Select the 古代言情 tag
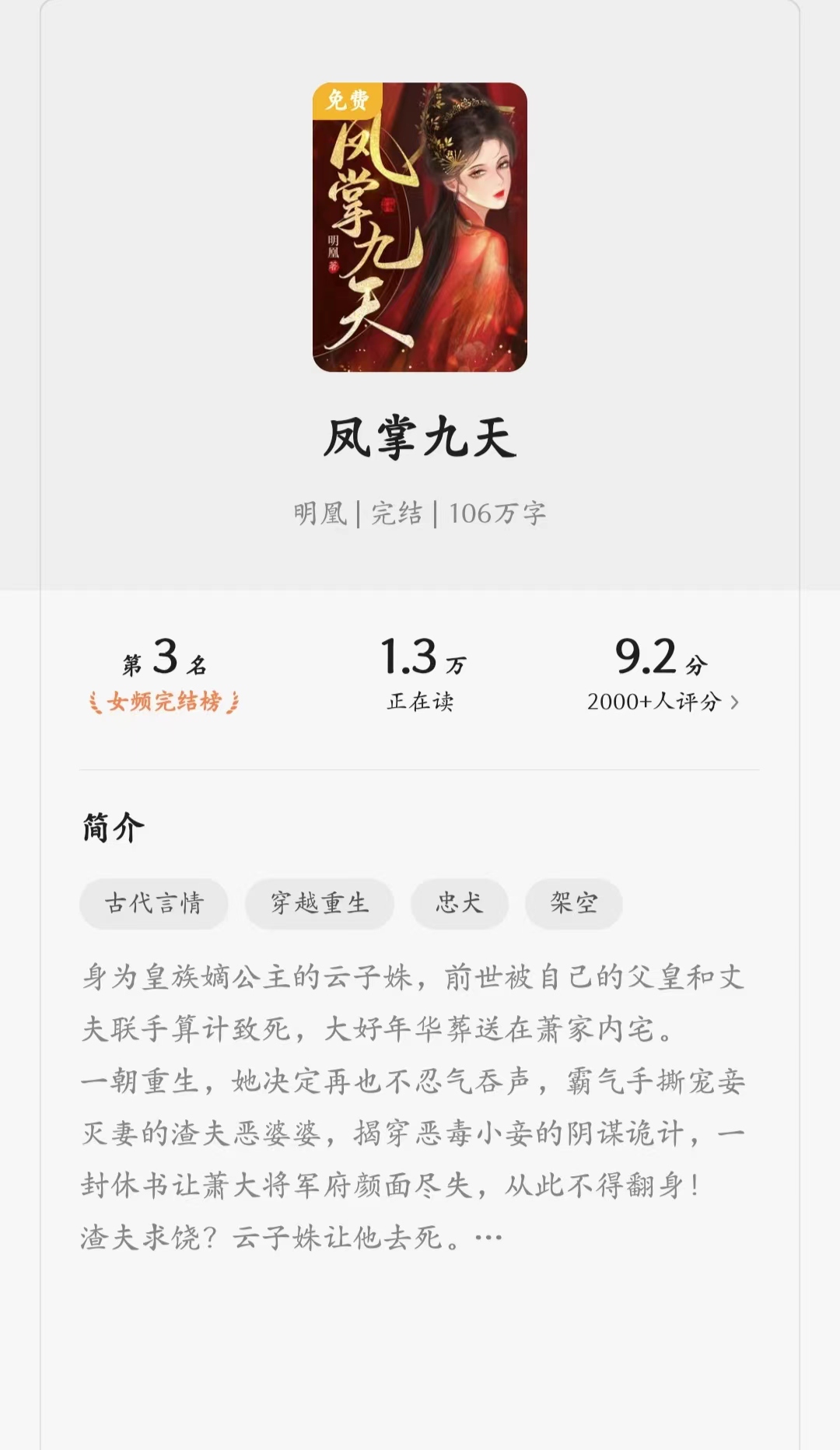Image resolution: width=840 pixels, height=1450 pixels. click(153, 904)
